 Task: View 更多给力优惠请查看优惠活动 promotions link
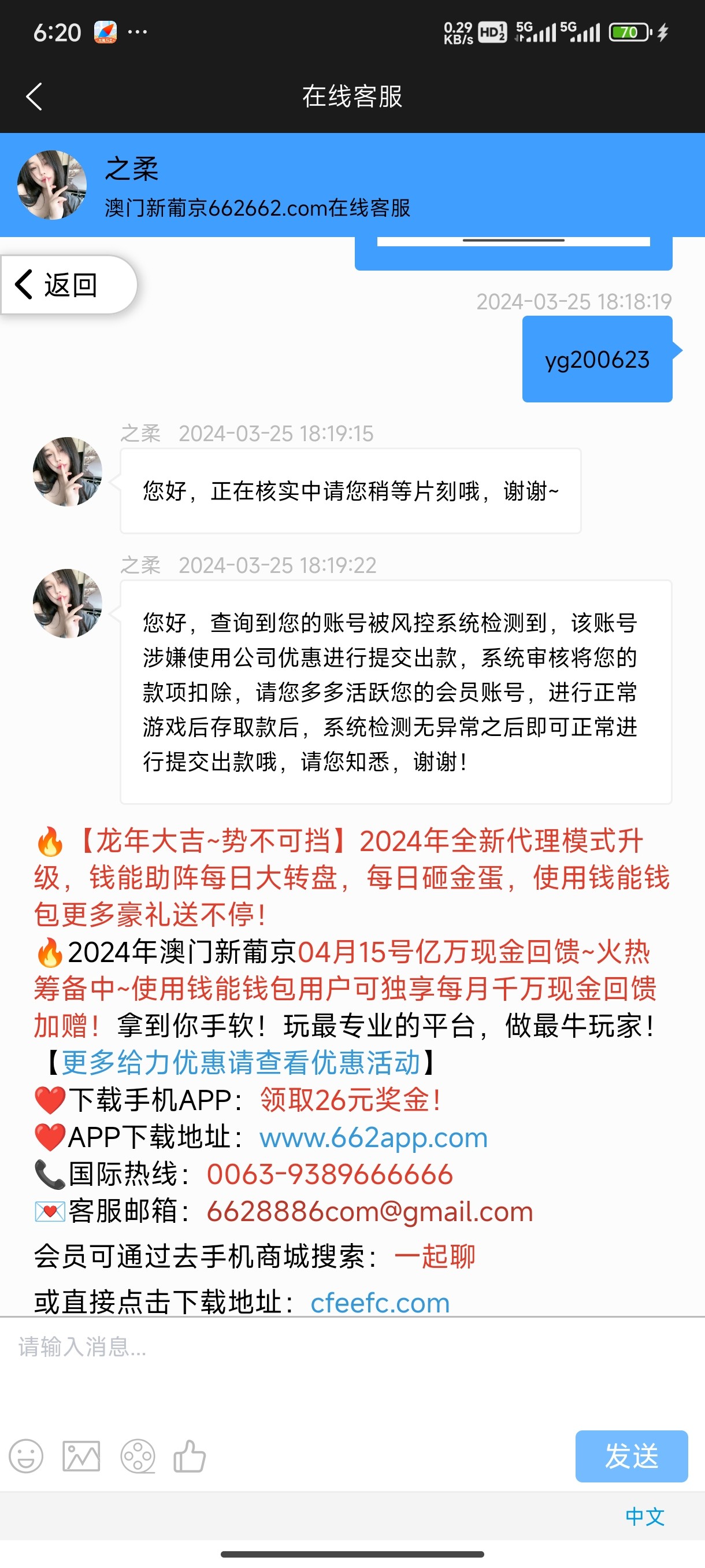pos(240,1062)
